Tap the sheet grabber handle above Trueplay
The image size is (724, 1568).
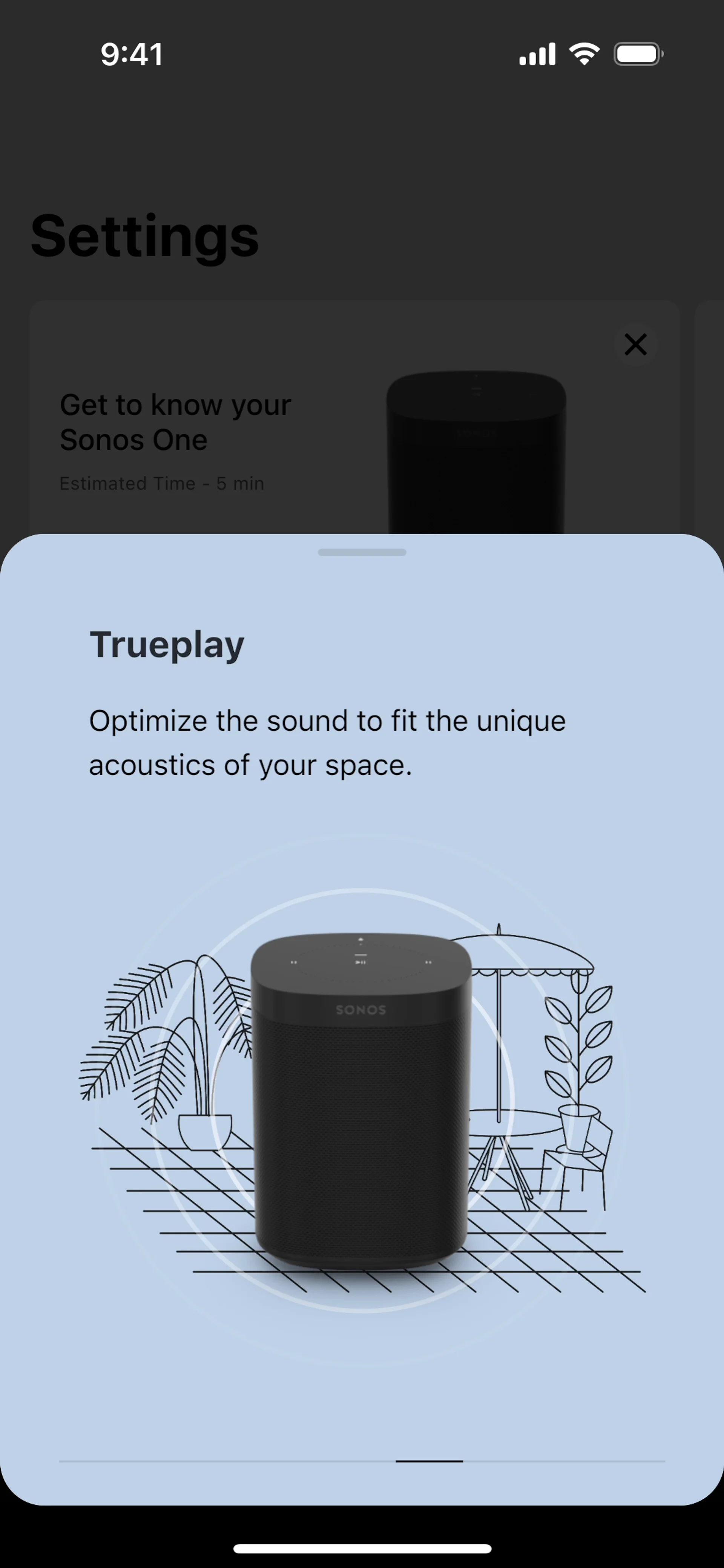362,552
